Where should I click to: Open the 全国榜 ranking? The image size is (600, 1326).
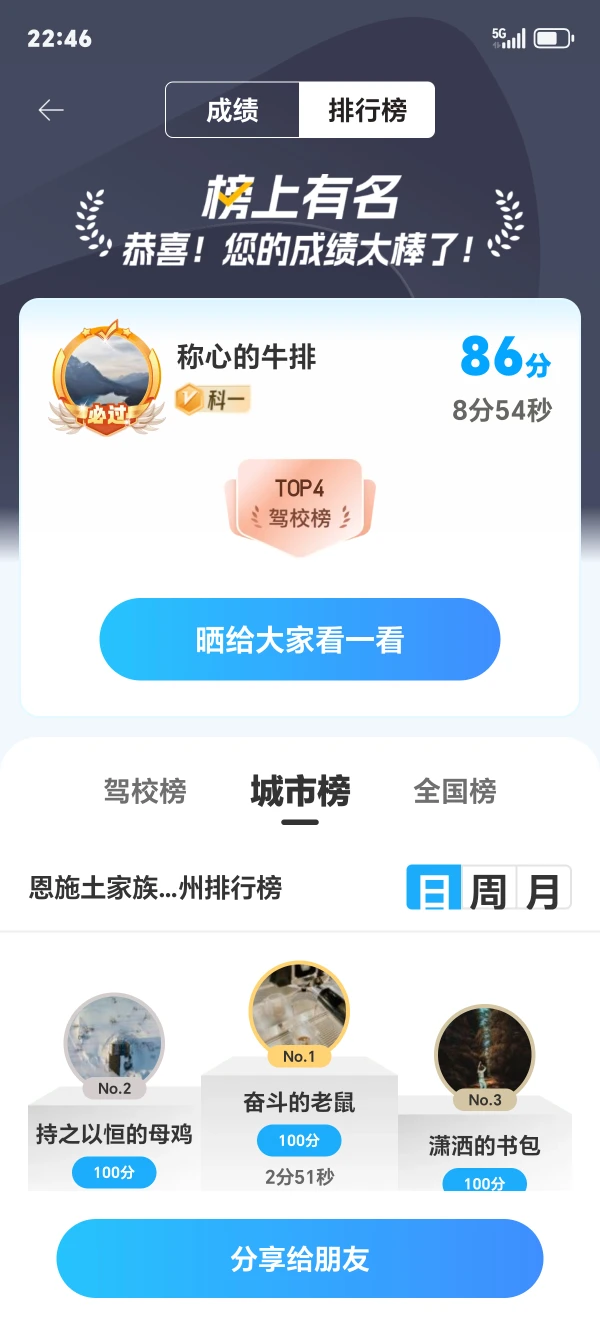(455, 791)
